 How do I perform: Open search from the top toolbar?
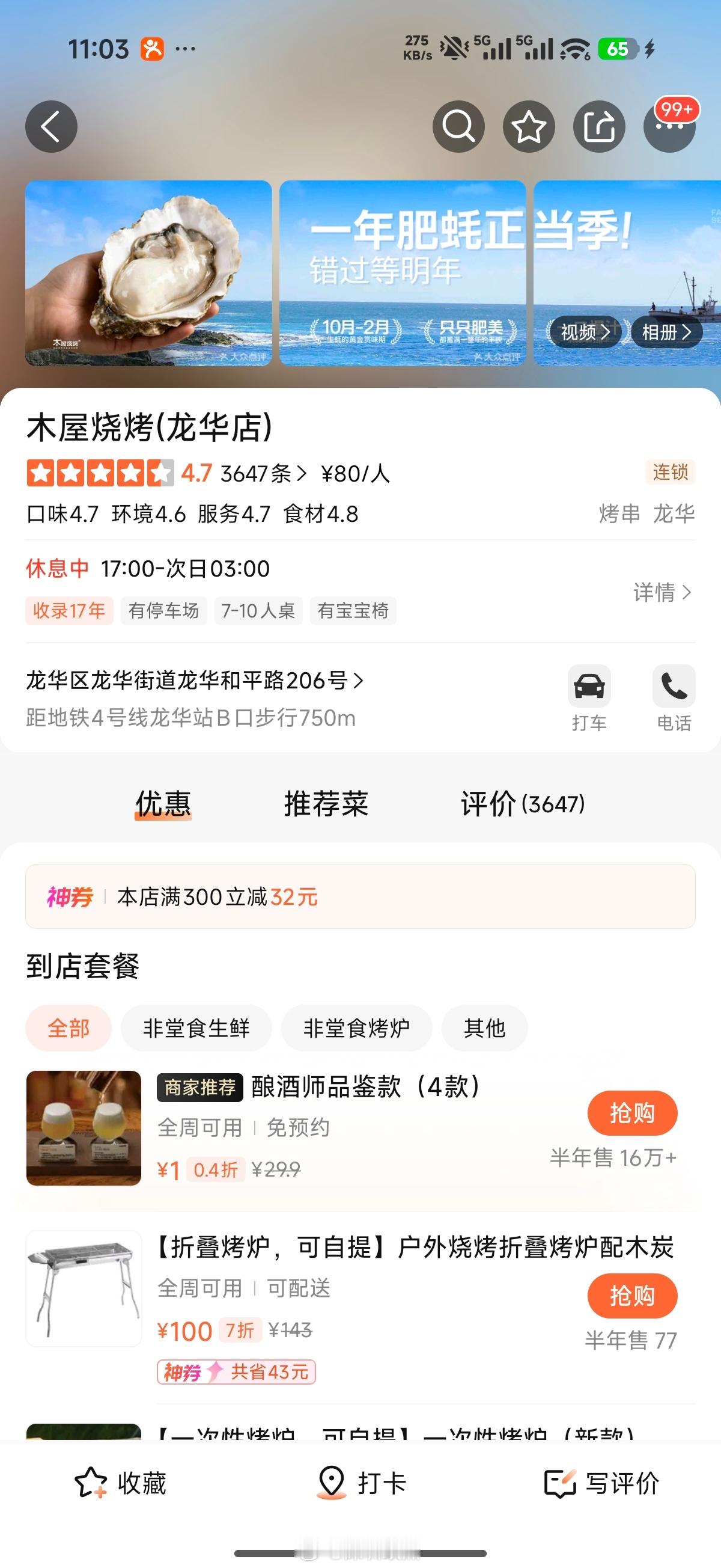coord(458,126)
